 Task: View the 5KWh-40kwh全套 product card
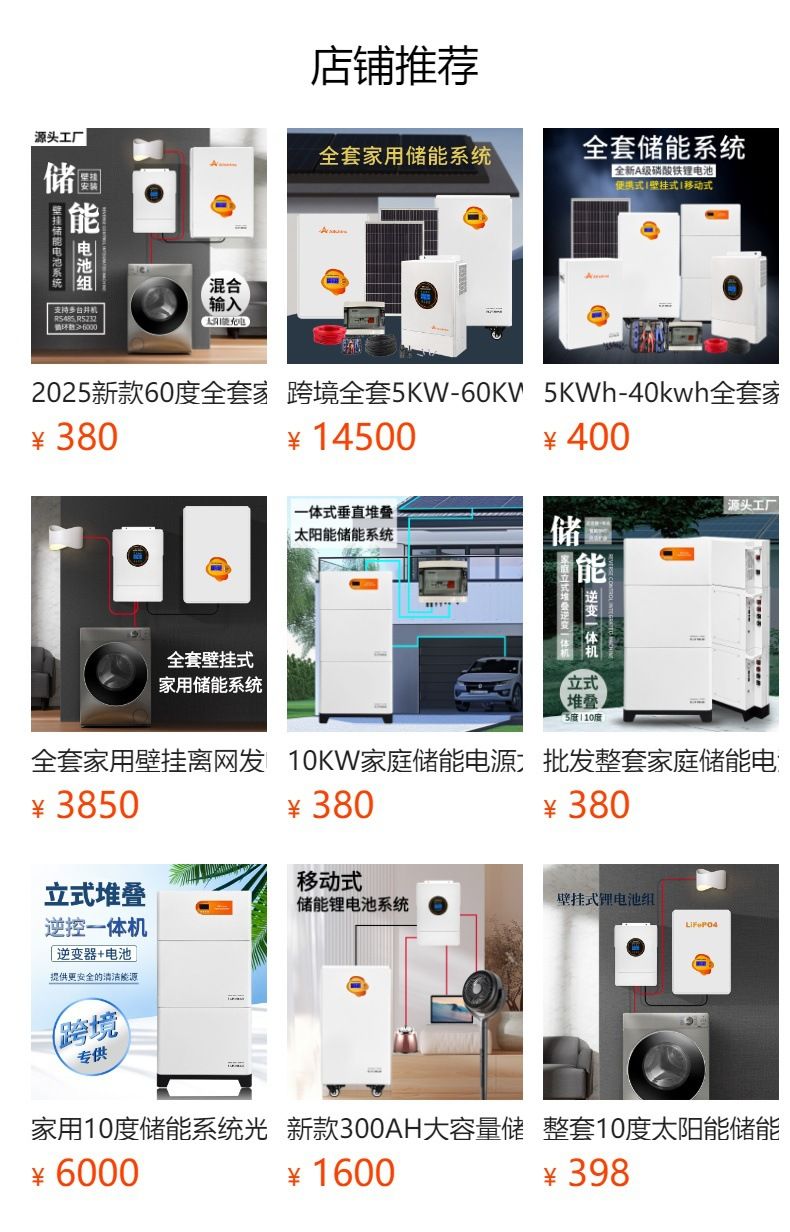tap(661, 292)
